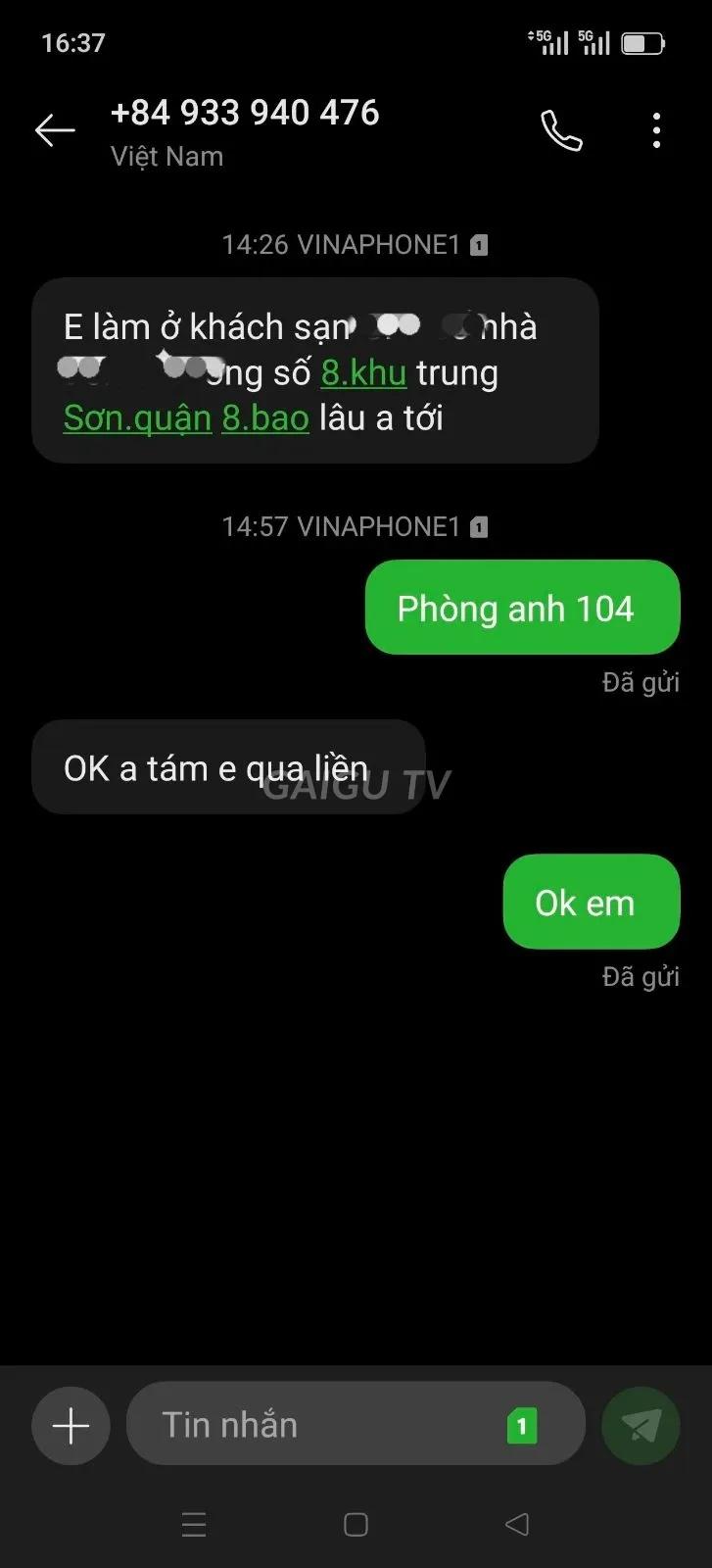Screen dimensions: 712x1568
Task: Call +84 933 940 476
Action: click(x=561, y=130)
